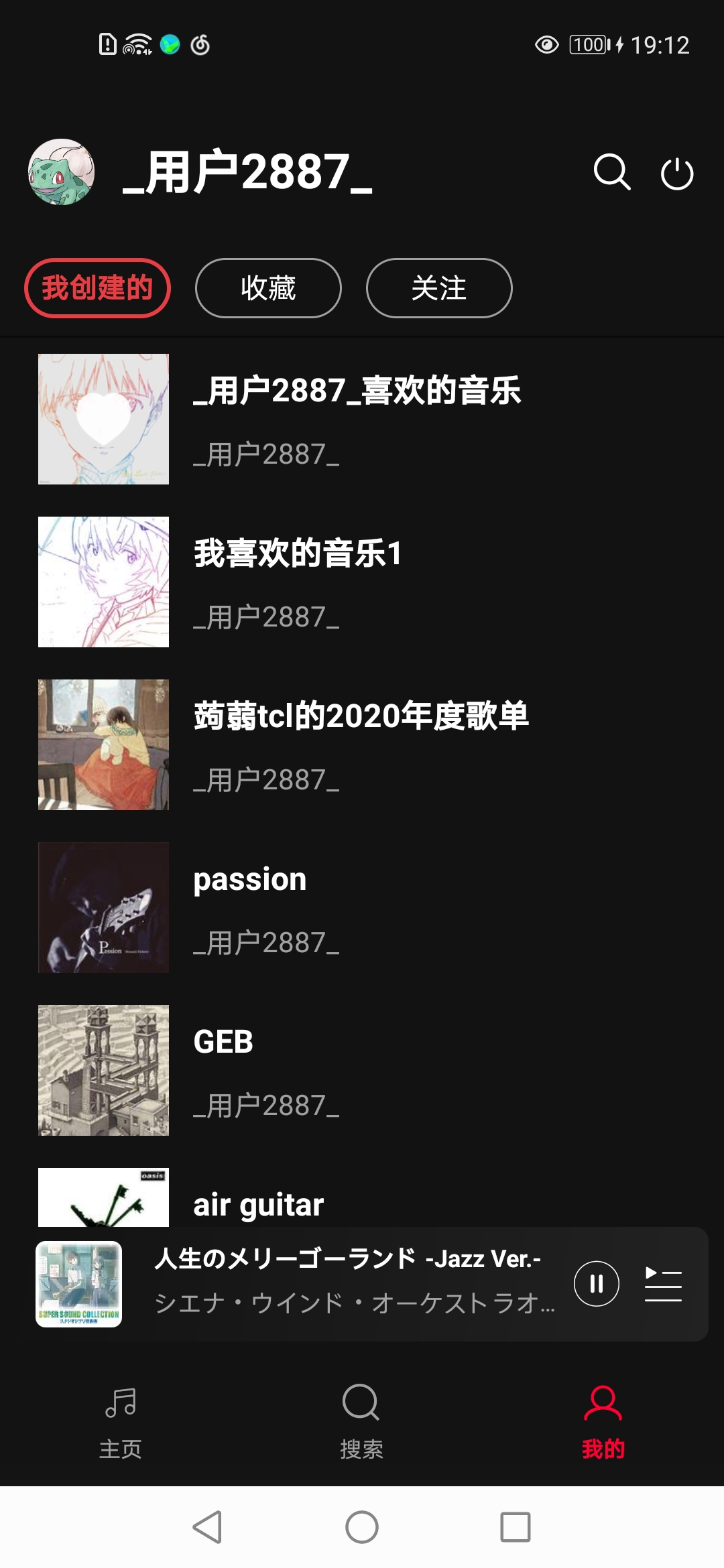Screen dimensions: 724x1568
Task: Switch to the 收藏 tab
Action: [268, 288]
